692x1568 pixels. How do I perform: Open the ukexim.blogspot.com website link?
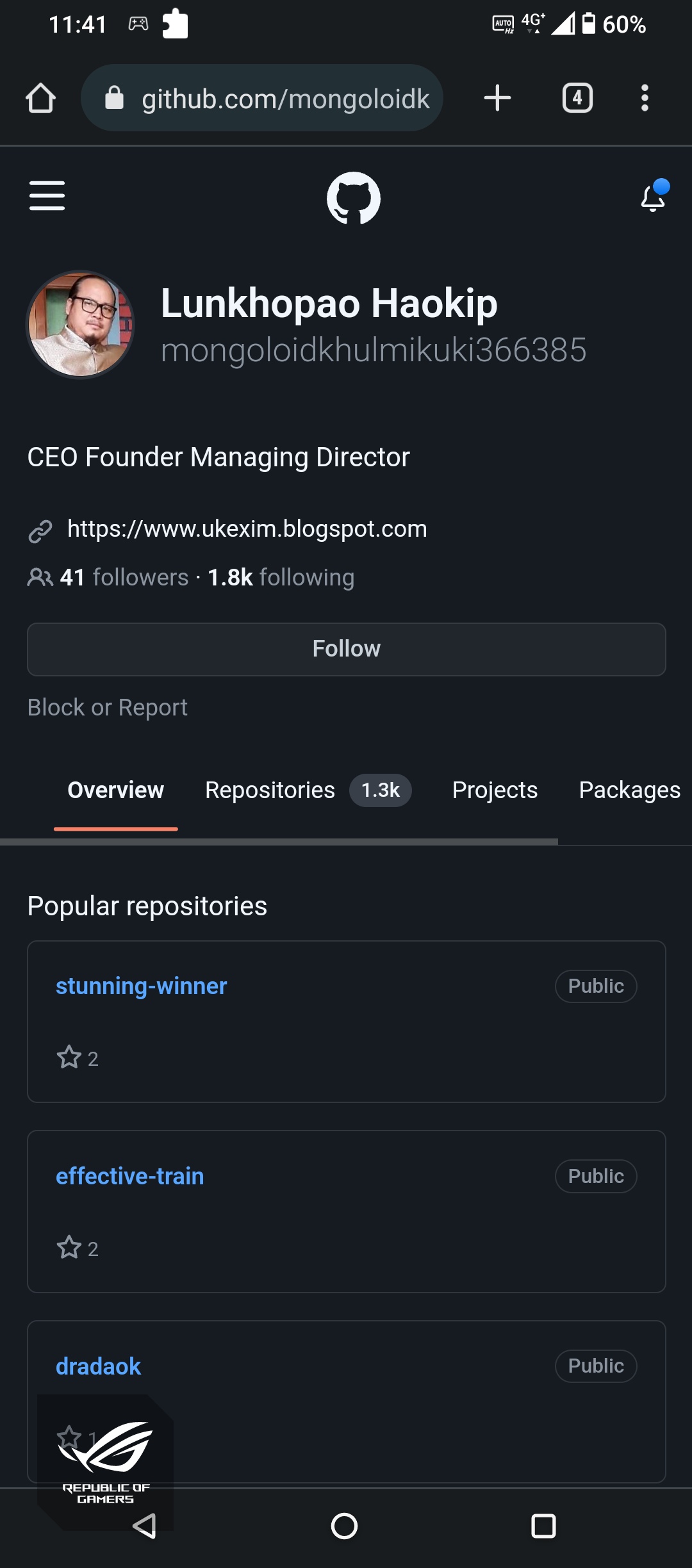point(247,529)
